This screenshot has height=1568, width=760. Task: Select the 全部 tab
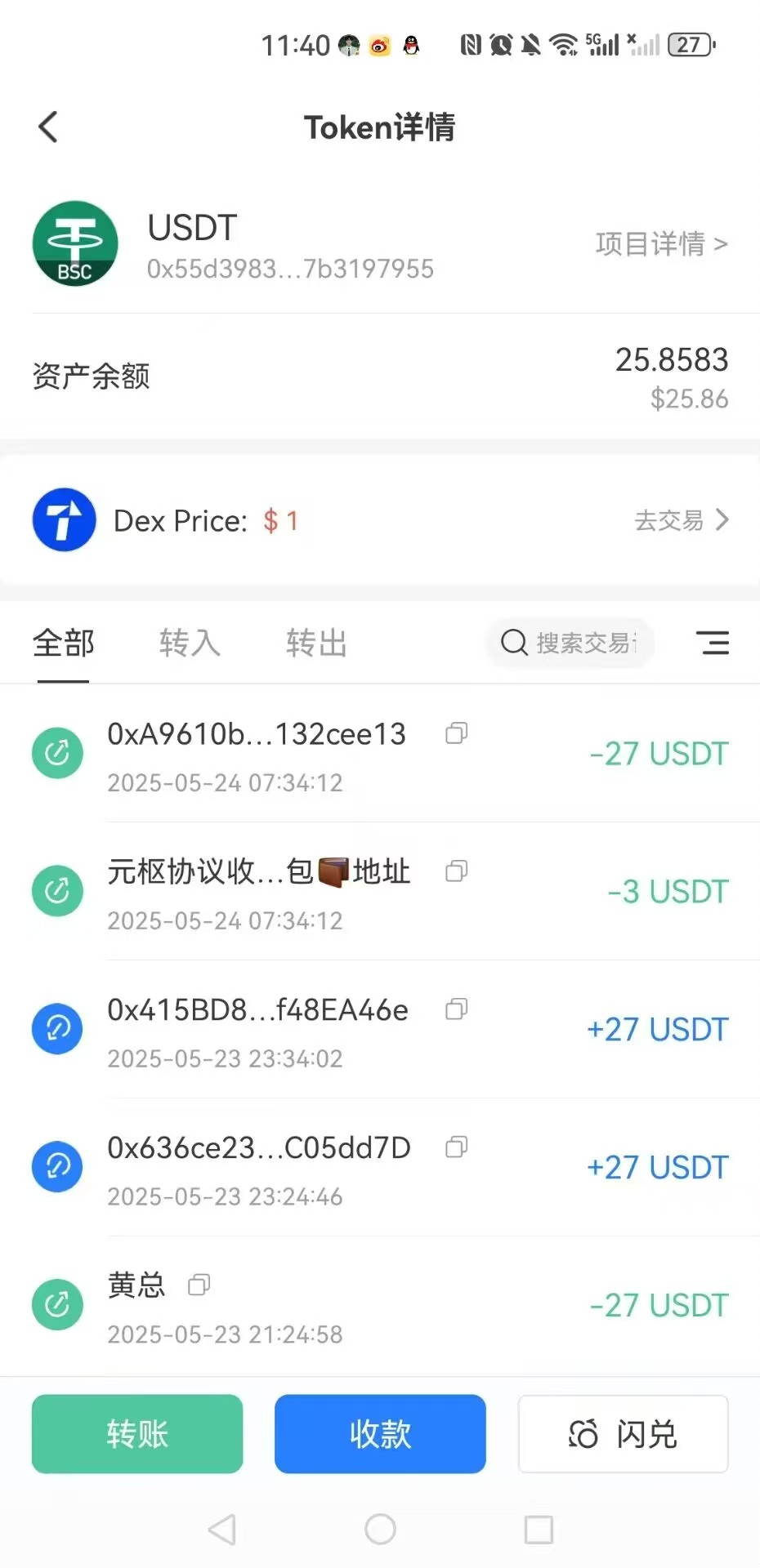tap(63, 643)
